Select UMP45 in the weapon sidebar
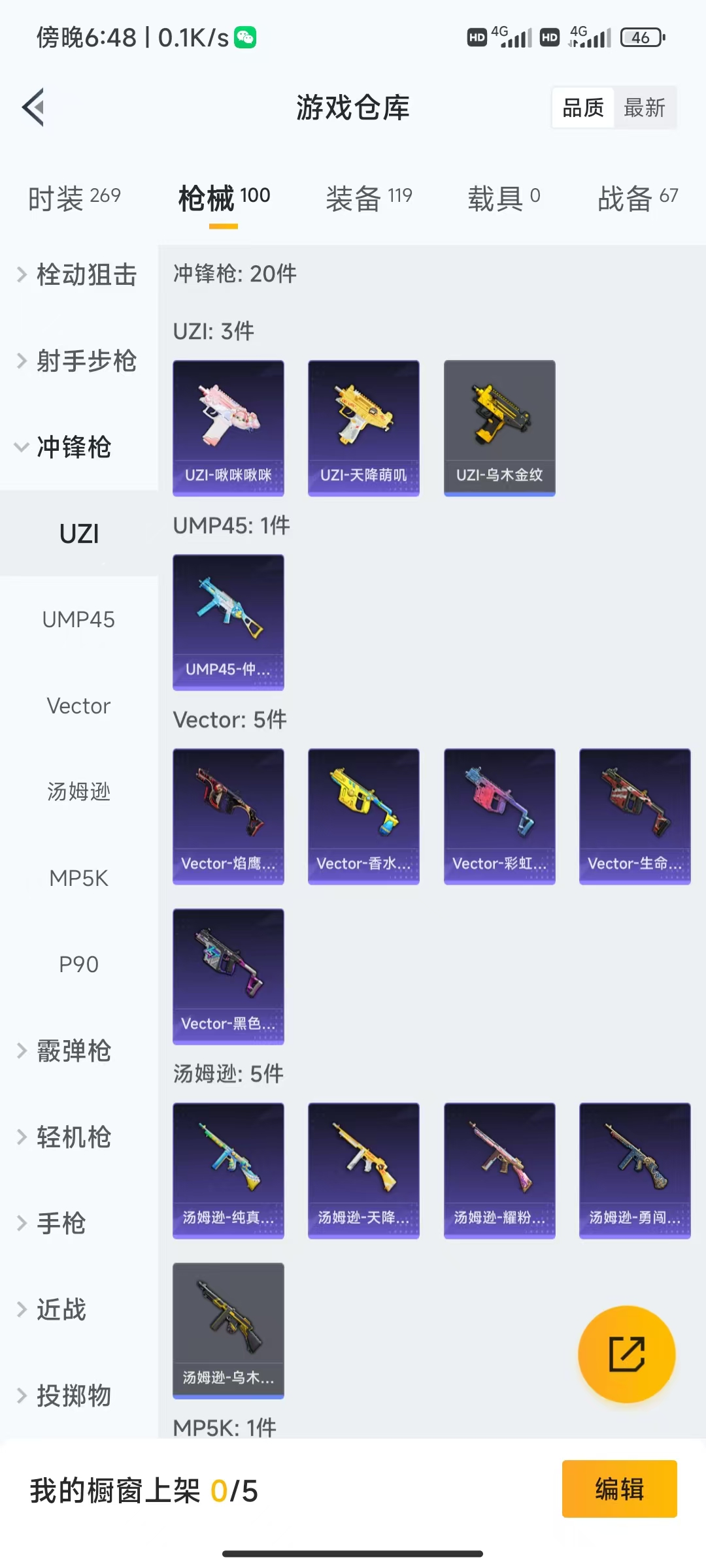This screenshot has height=1568, width=706. point(78,619)
